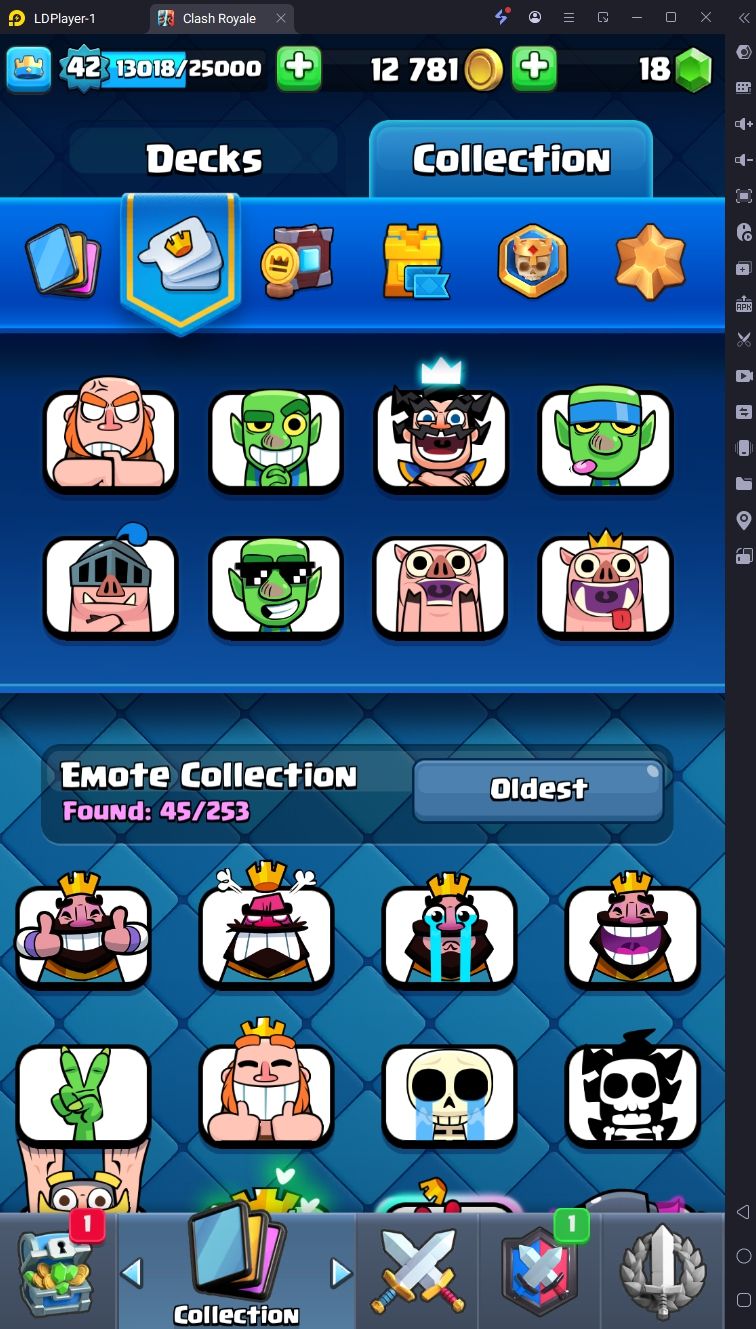
Task: Open the cards section icon
Action: coord(60,262)
